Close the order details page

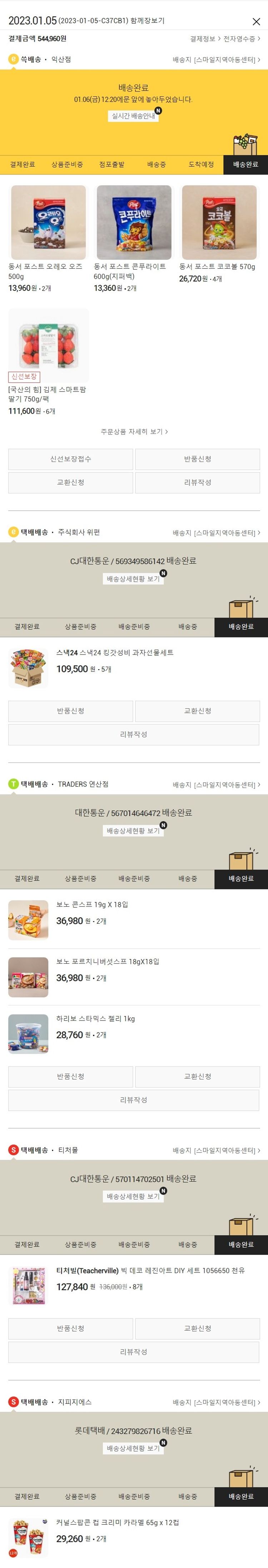click(256, 21)
